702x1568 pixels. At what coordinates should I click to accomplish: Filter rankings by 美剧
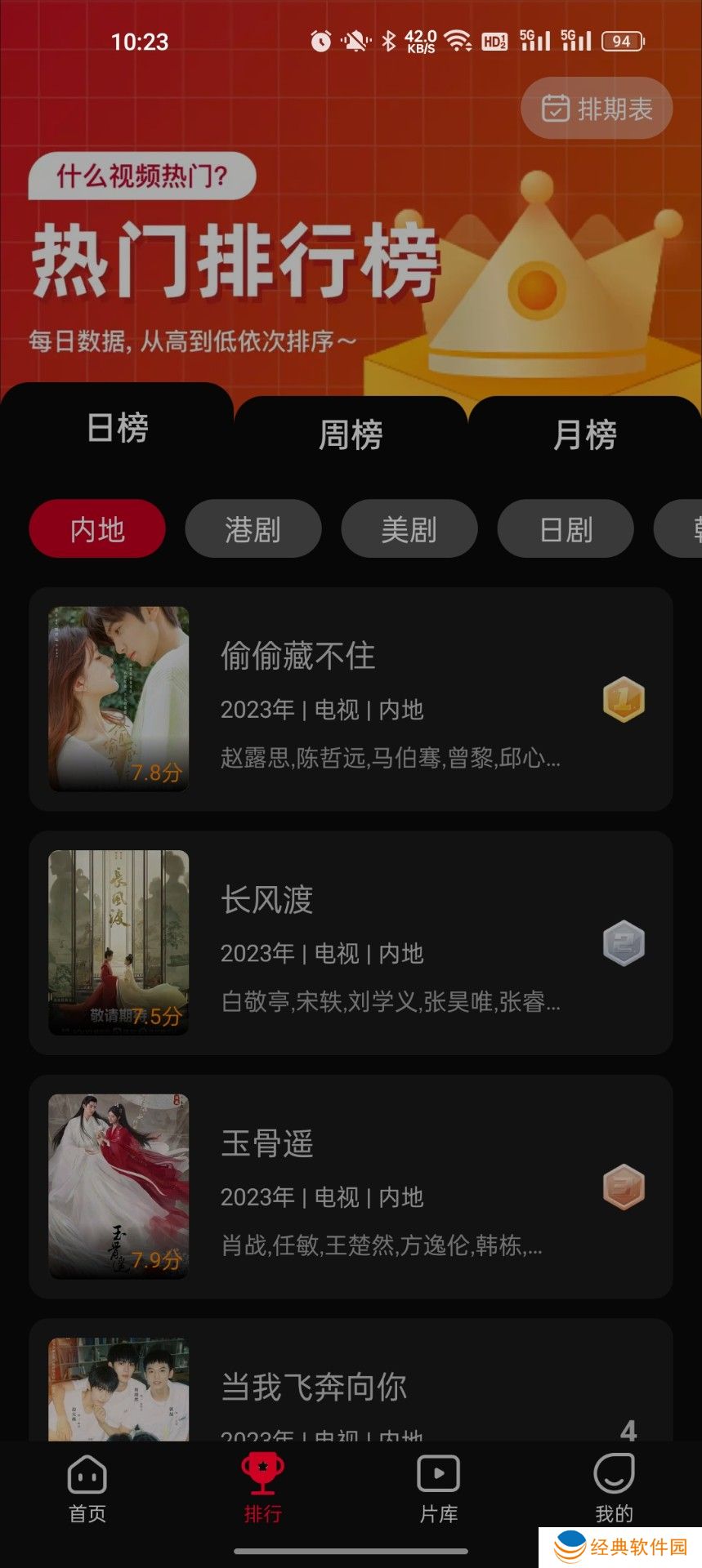pyautogui.click(x=409, y=529)
